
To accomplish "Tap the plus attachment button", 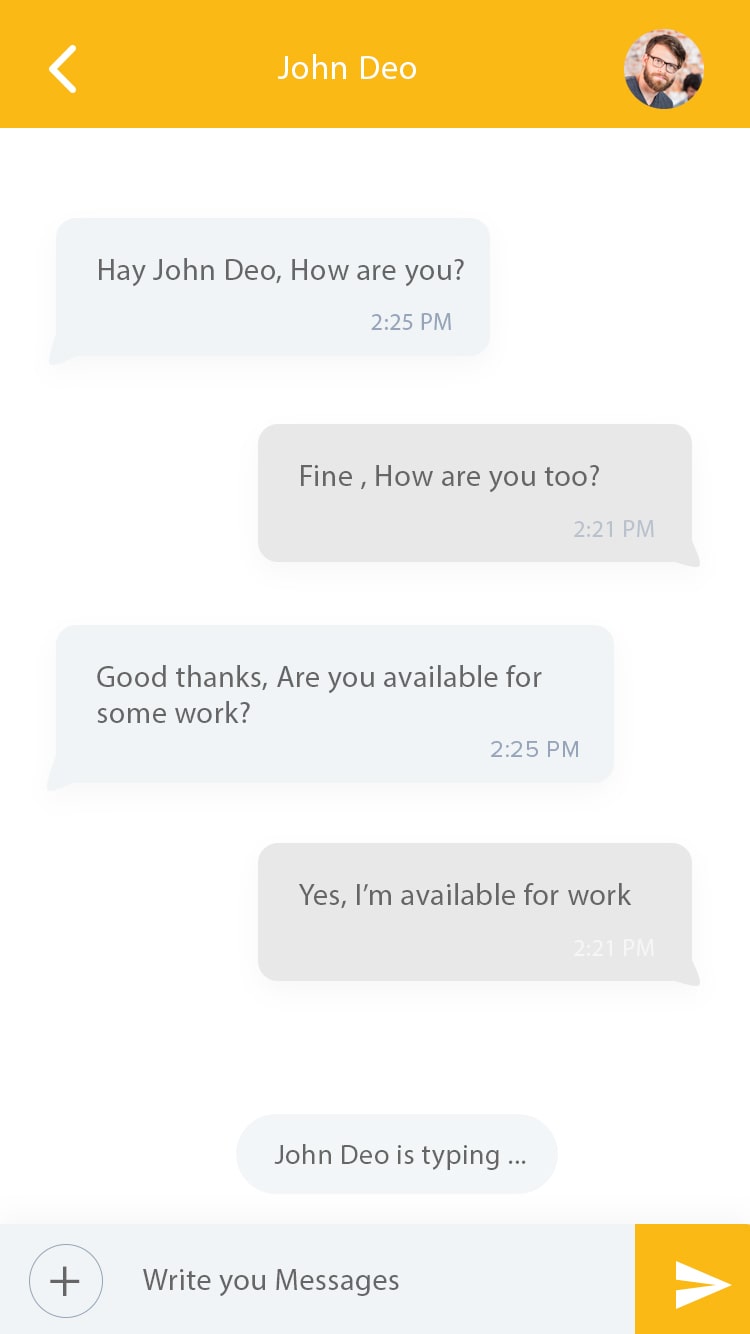I will 66,1280.
